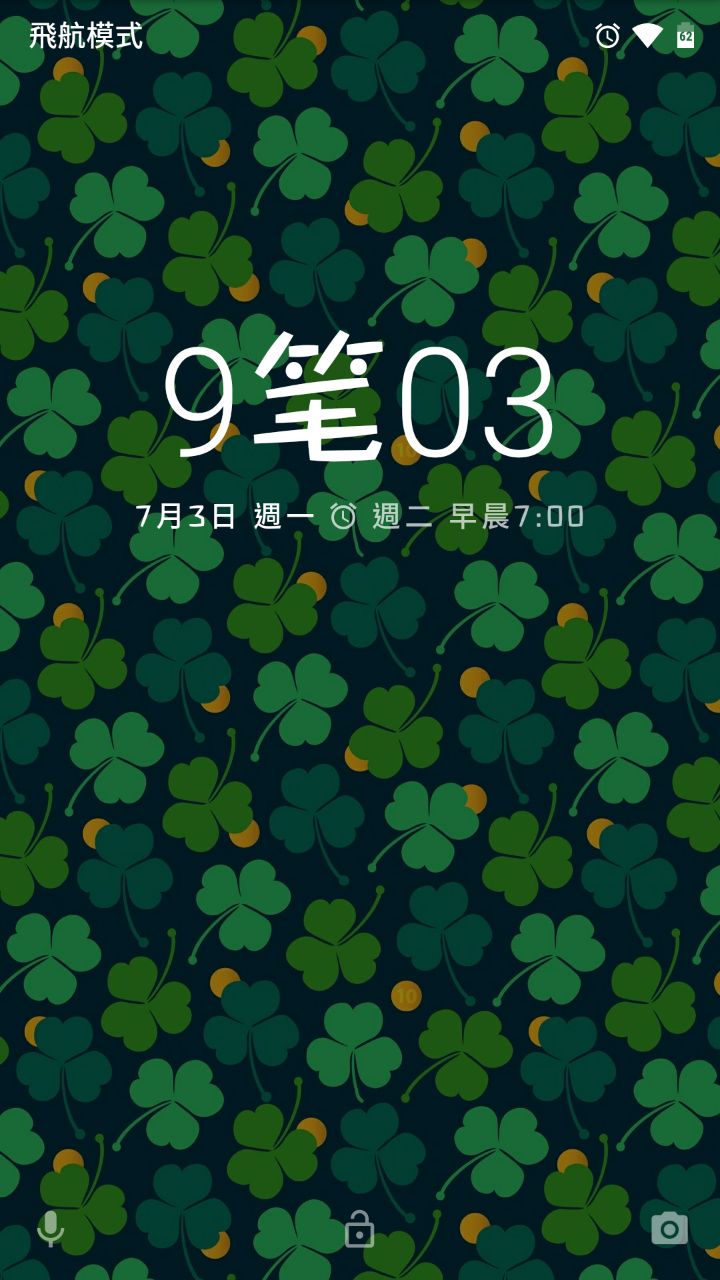
Task: Open the camera shortcut
Action: tap(669, 1228)
